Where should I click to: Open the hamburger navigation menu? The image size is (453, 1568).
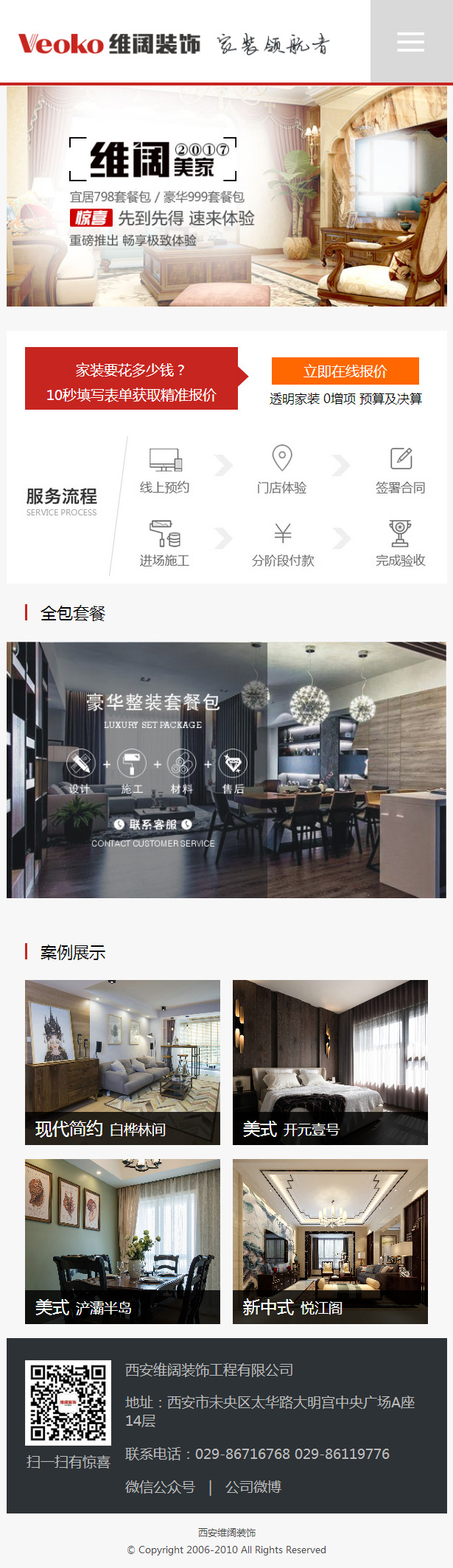[410, 41]
